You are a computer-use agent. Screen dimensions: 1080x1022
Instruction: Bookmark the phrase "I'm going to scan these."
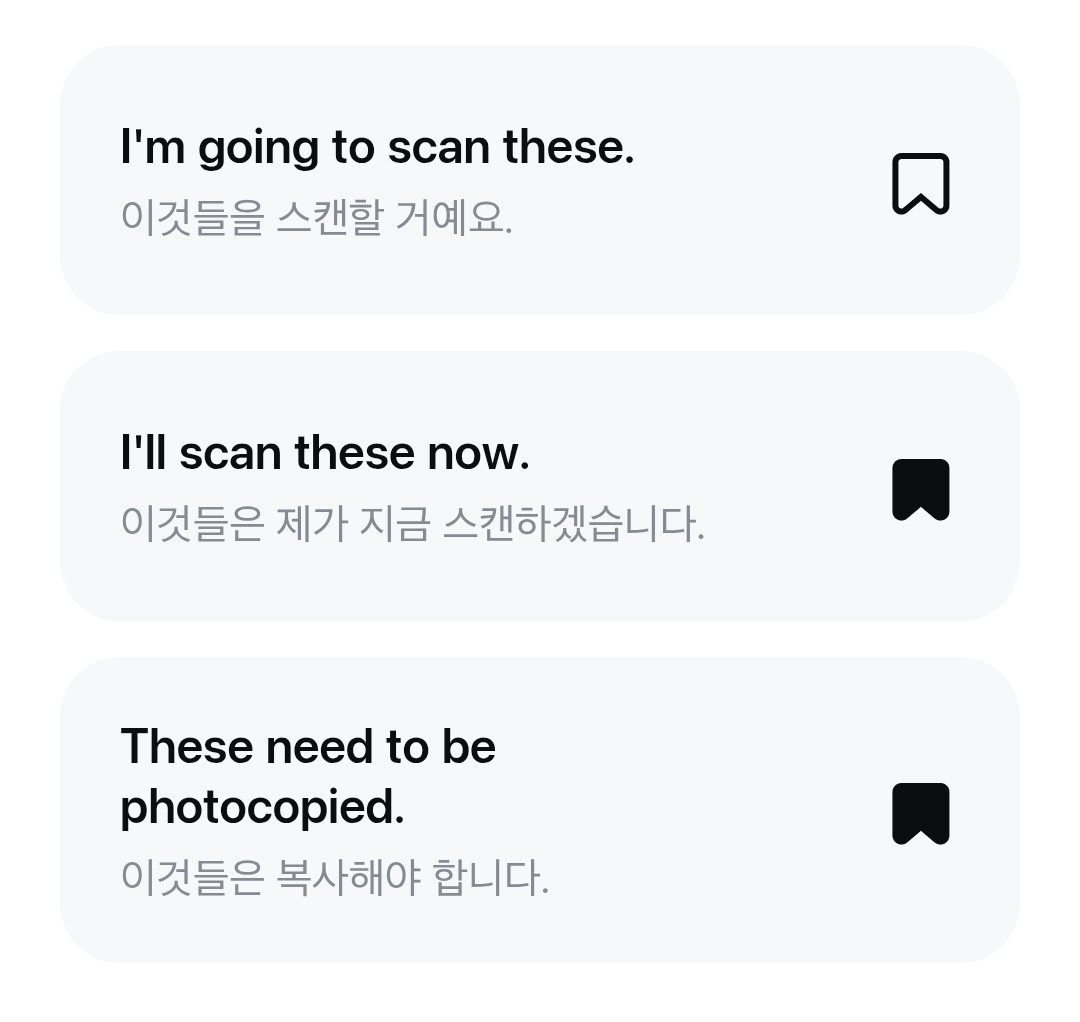pyautogui.click(x=920, y=184)
